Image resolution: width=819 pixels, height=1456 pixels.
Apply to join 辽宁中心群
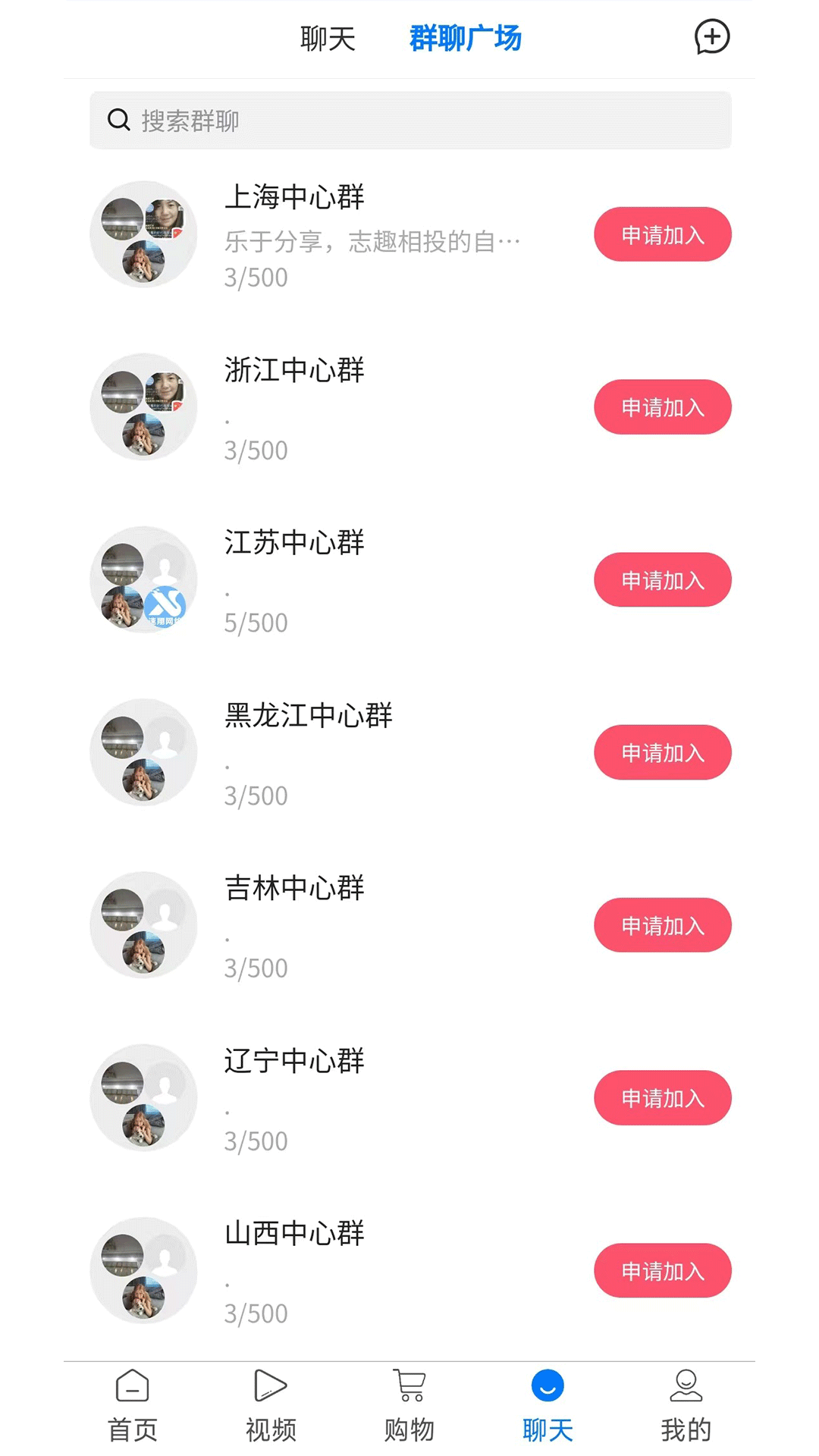point(662,1097)
